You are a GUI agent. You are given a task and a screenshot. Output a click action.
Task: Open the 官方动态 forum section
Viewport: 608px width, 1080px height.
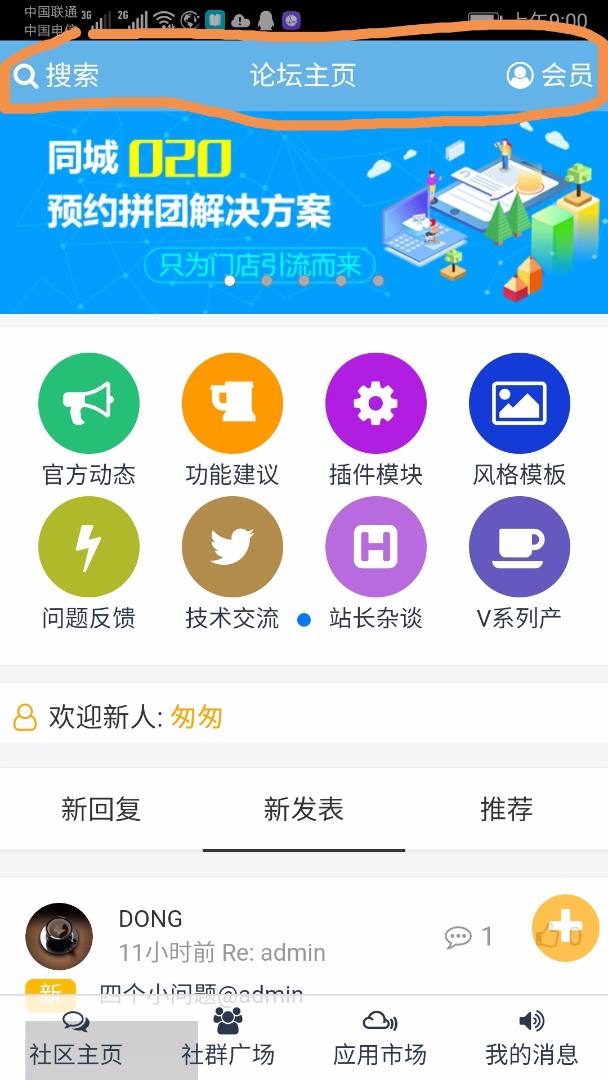click(89, 421)
